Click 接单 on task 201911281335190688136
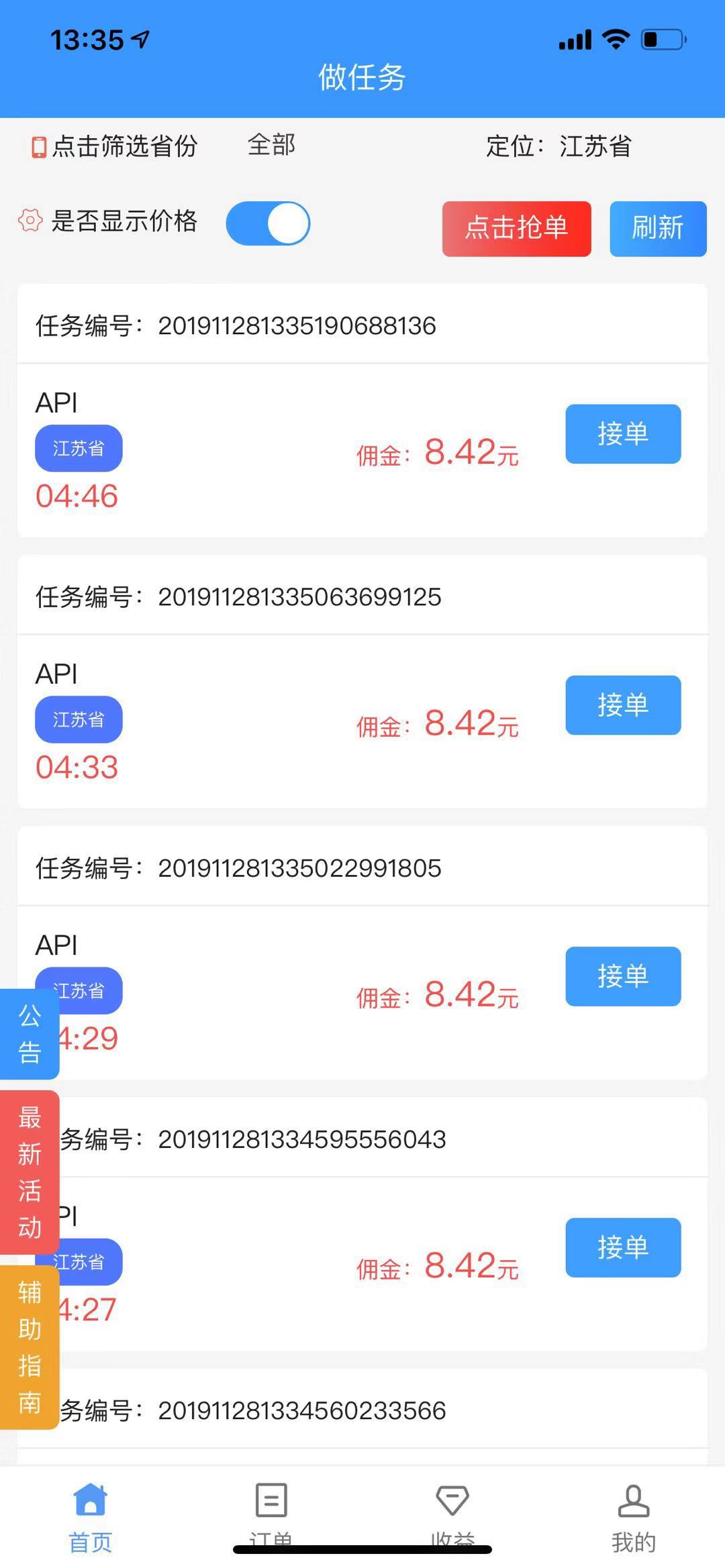Viewport: 725px width, 1568px height. pos(622,433)
